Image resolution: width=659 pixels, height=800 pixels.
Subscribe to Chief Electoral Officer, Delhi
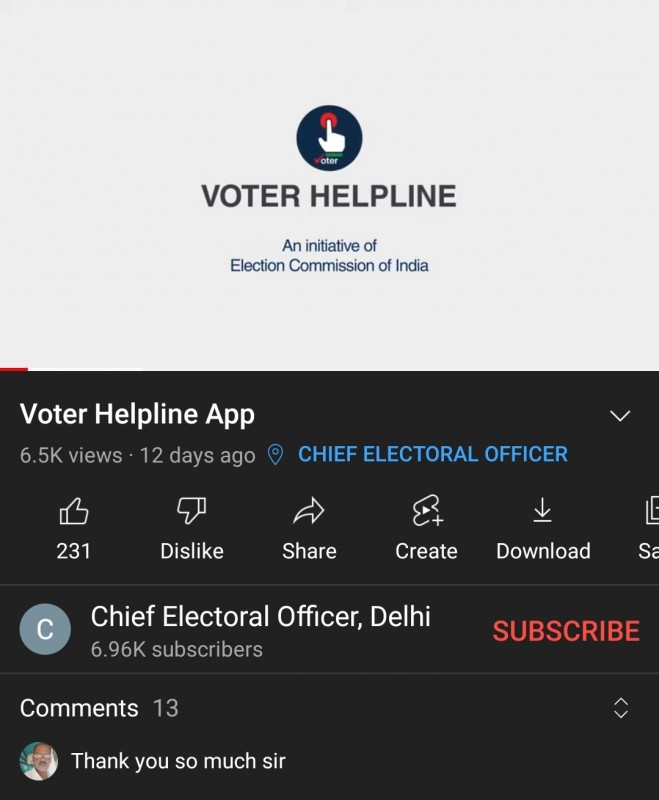pyautogui.click(x=565, y=631)
